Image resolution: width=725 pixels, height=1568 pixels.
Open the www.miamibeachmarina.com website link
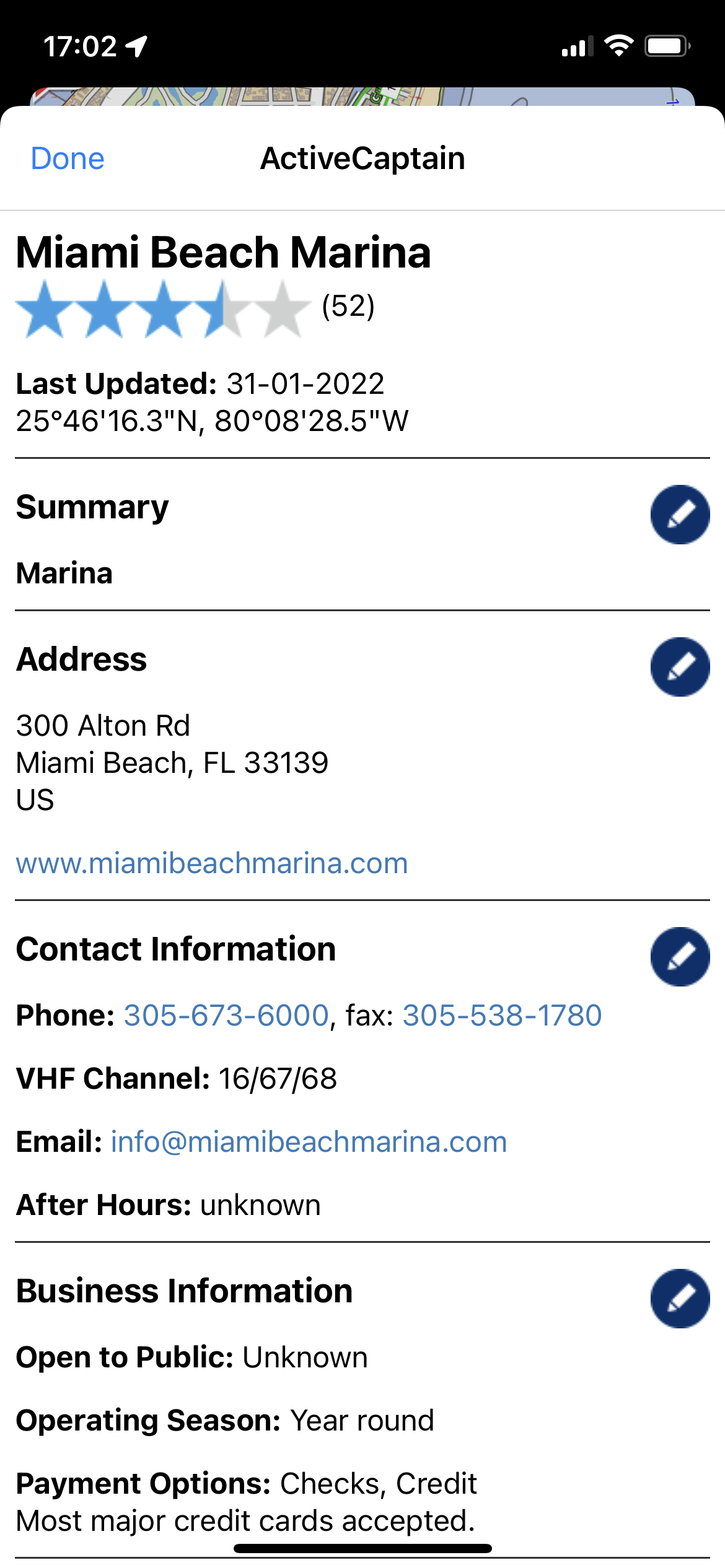point(212,863)
